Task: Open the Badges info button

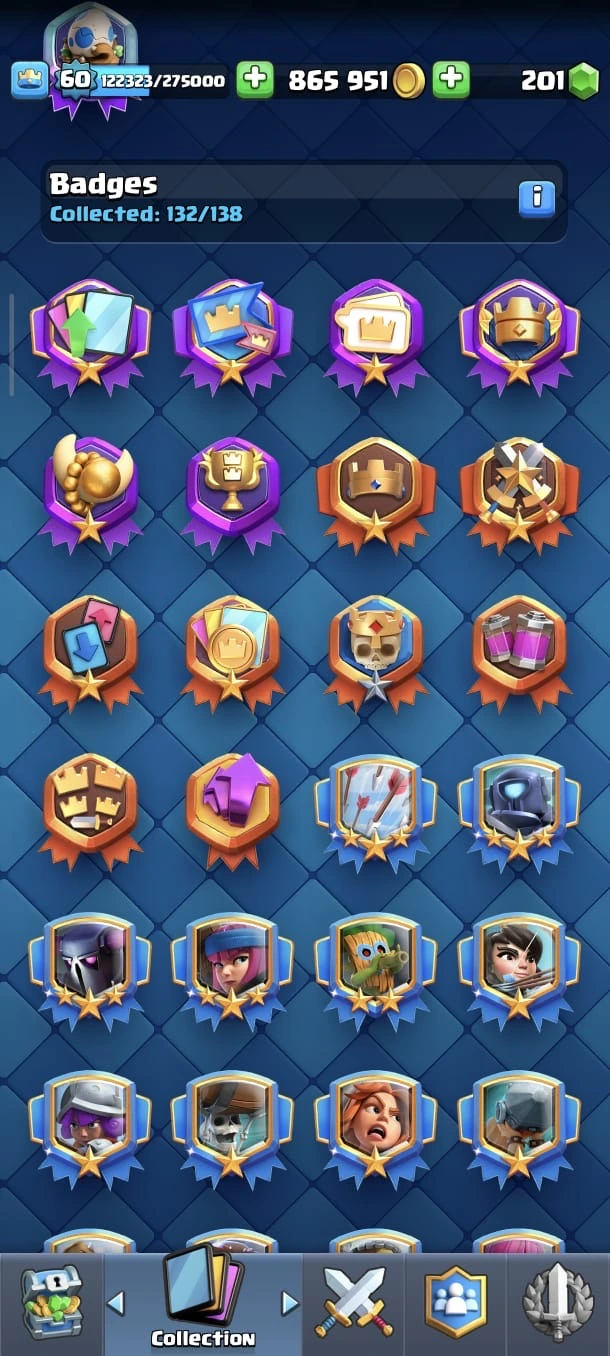Action: [536, 198]
